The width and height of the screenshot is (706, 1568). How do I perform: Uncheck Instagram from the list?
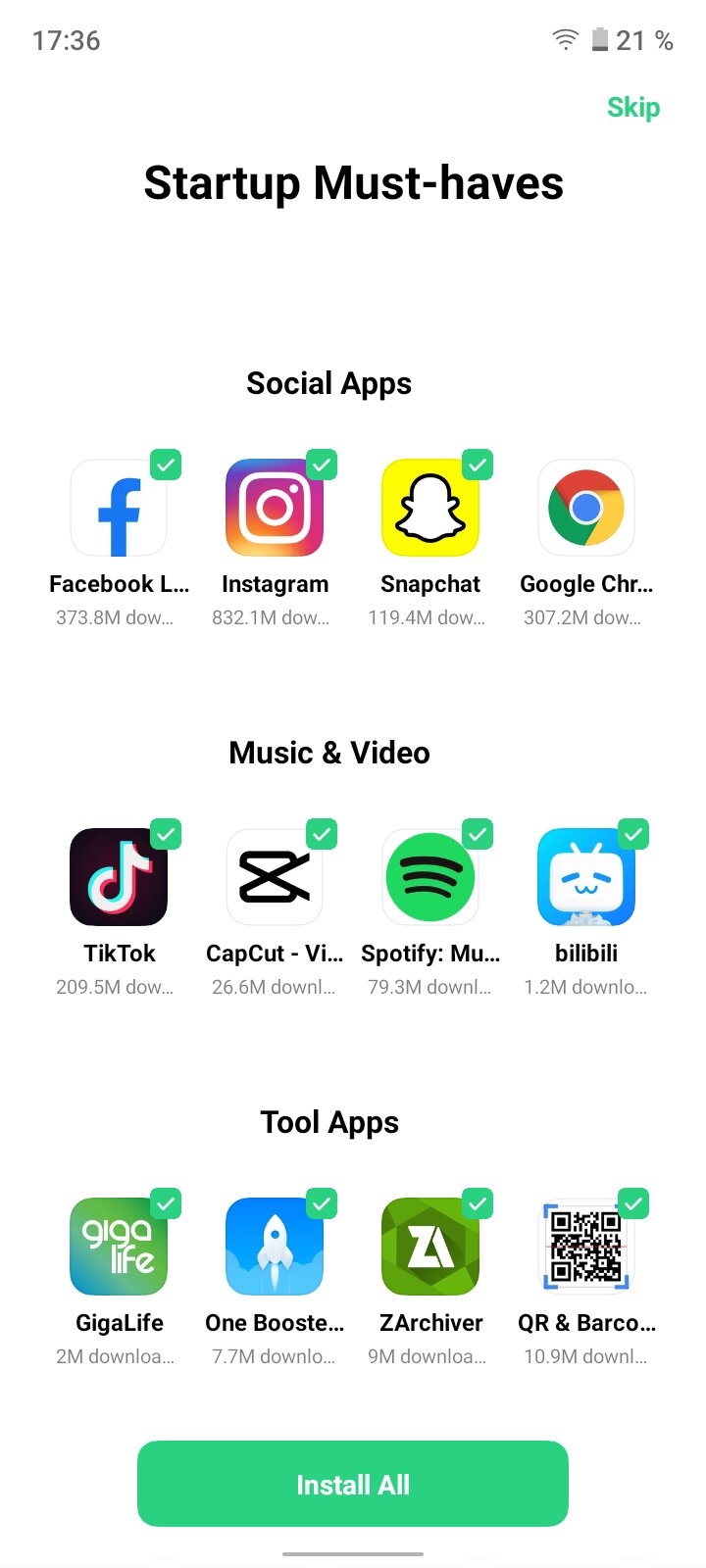click(322, 465)
